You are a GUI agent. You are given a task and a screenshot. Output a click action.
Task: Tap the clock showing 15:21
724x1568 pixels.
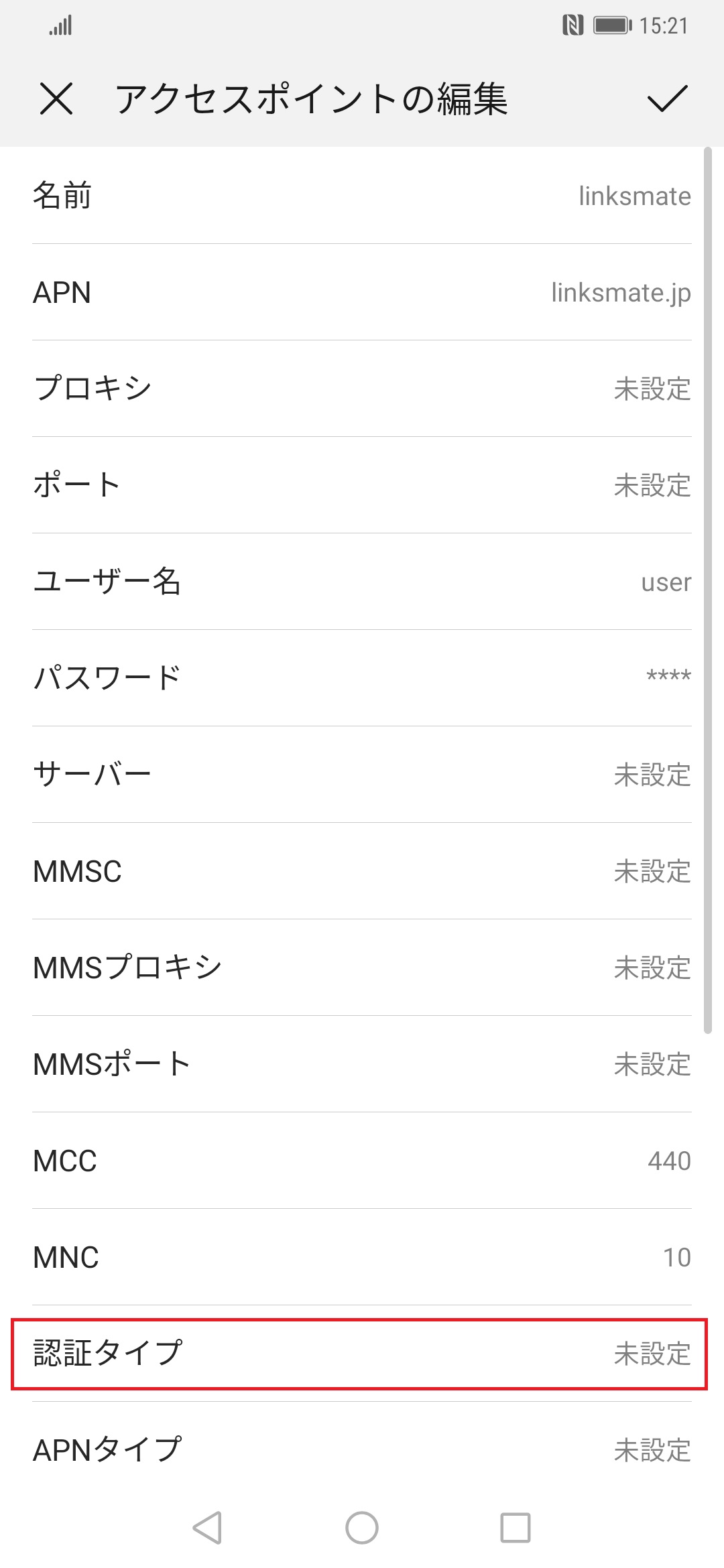[664, 25]
